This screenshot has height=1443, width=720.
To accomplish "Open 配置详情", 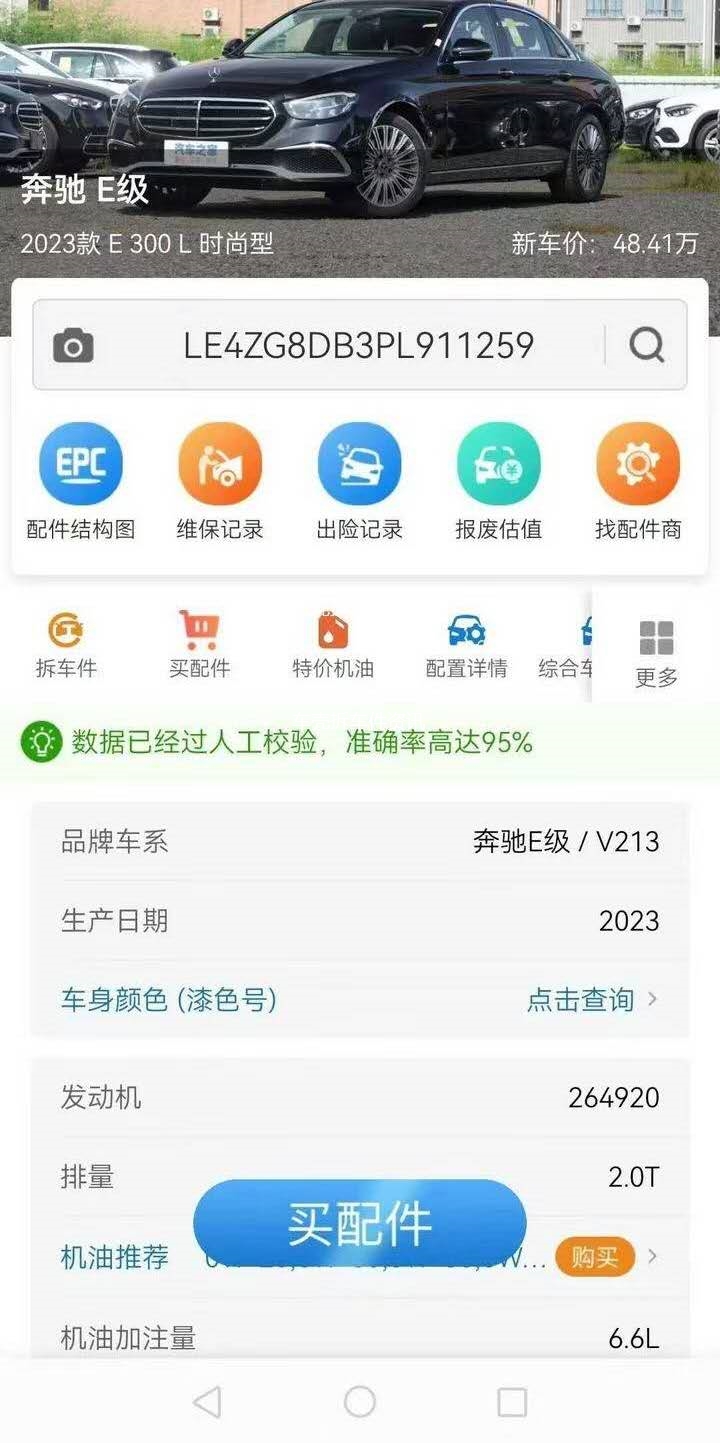I will 466,646.
